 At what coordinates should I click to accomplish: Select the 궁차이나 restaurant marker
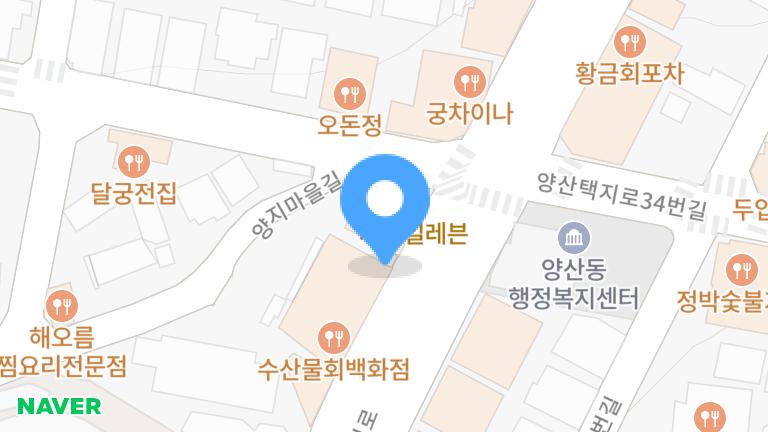[x=469, y=81]
